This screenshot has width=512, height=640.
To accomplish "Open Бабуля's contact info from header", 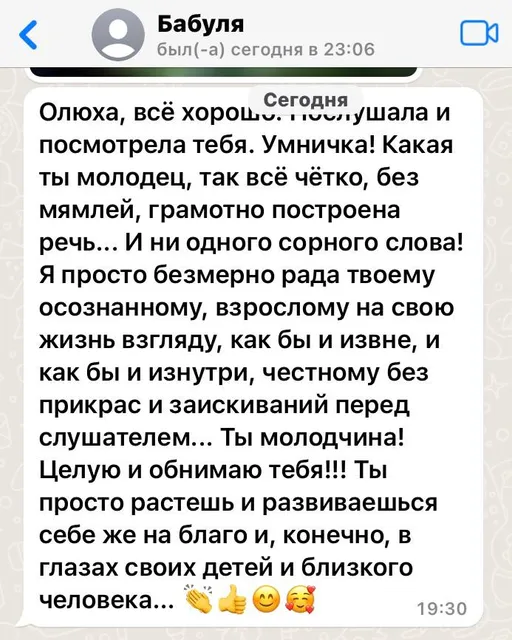I will coord(266,36).
